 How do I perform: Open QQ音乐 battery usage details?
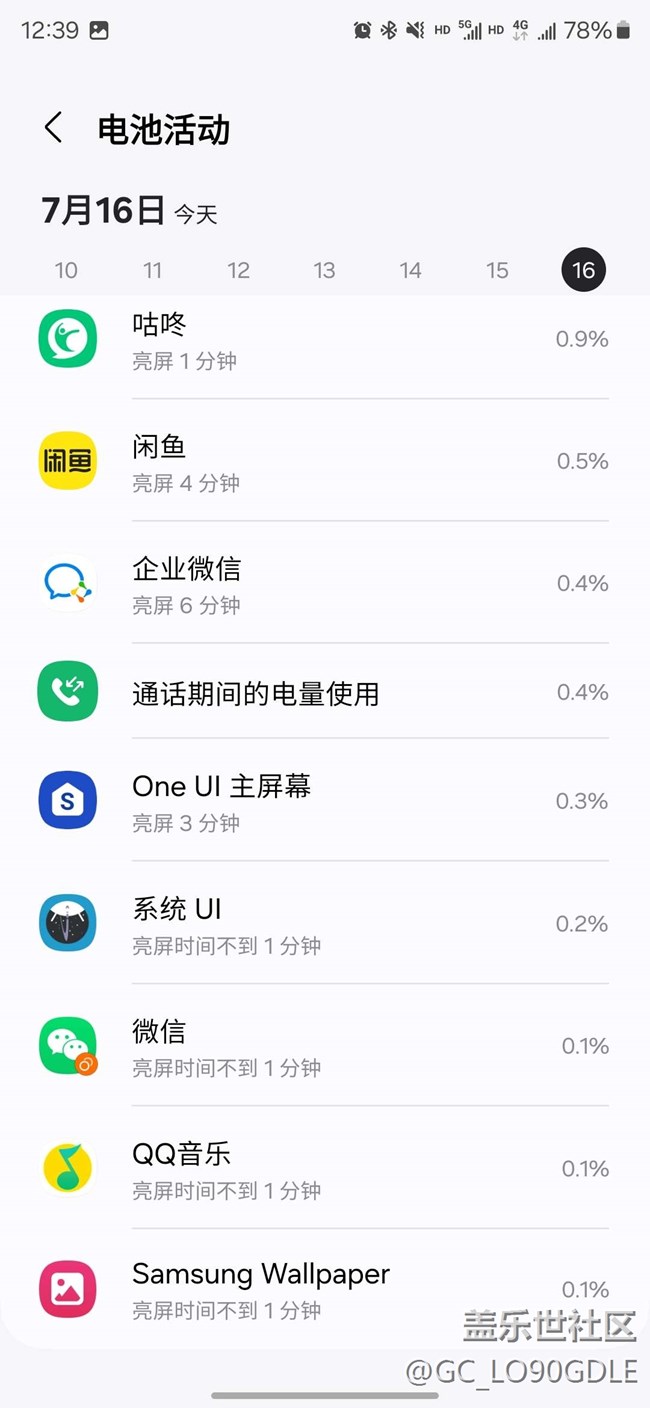(x=324, y=1168)
